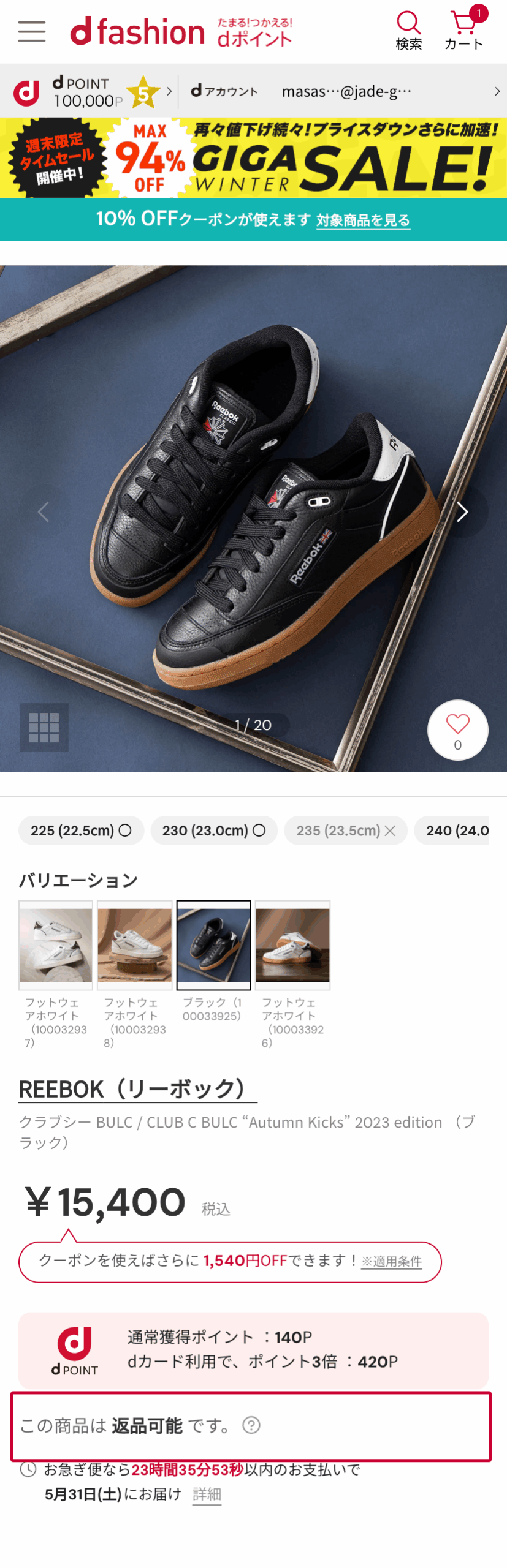507x1568 pixels.
Task: Open the shopping cart
Action: [464, 30]
